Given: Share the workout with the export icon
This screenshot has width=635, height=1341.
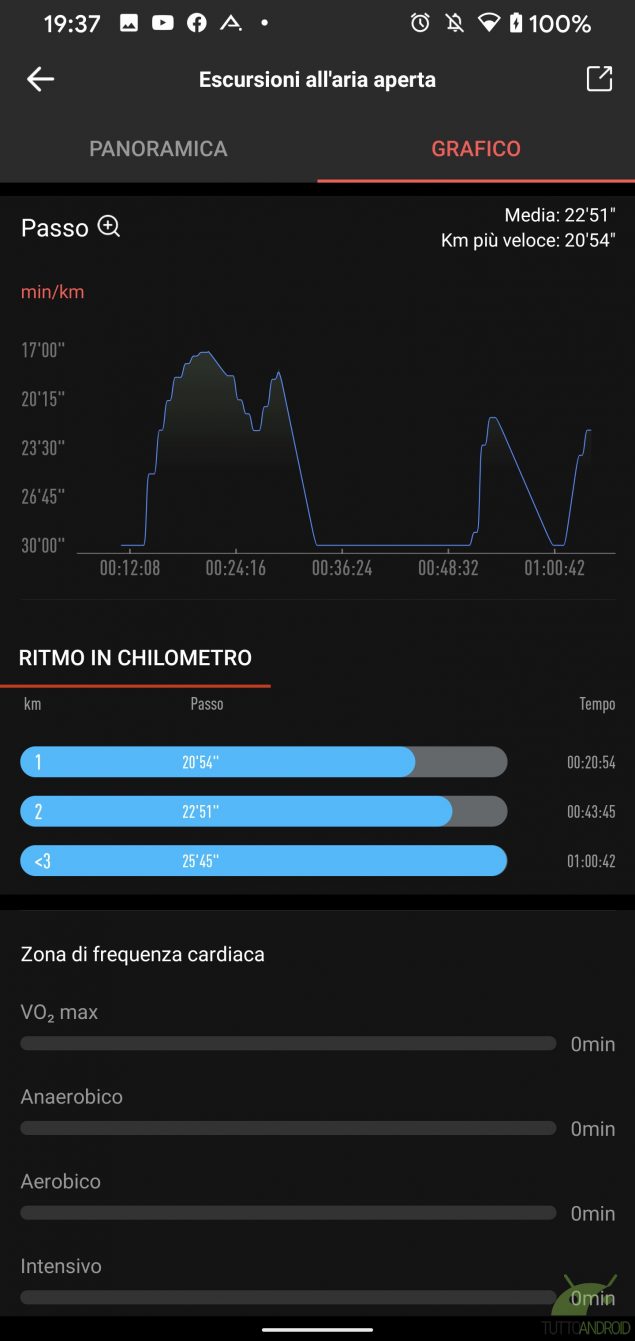Looking at the screenshot, I should (599, 79).
